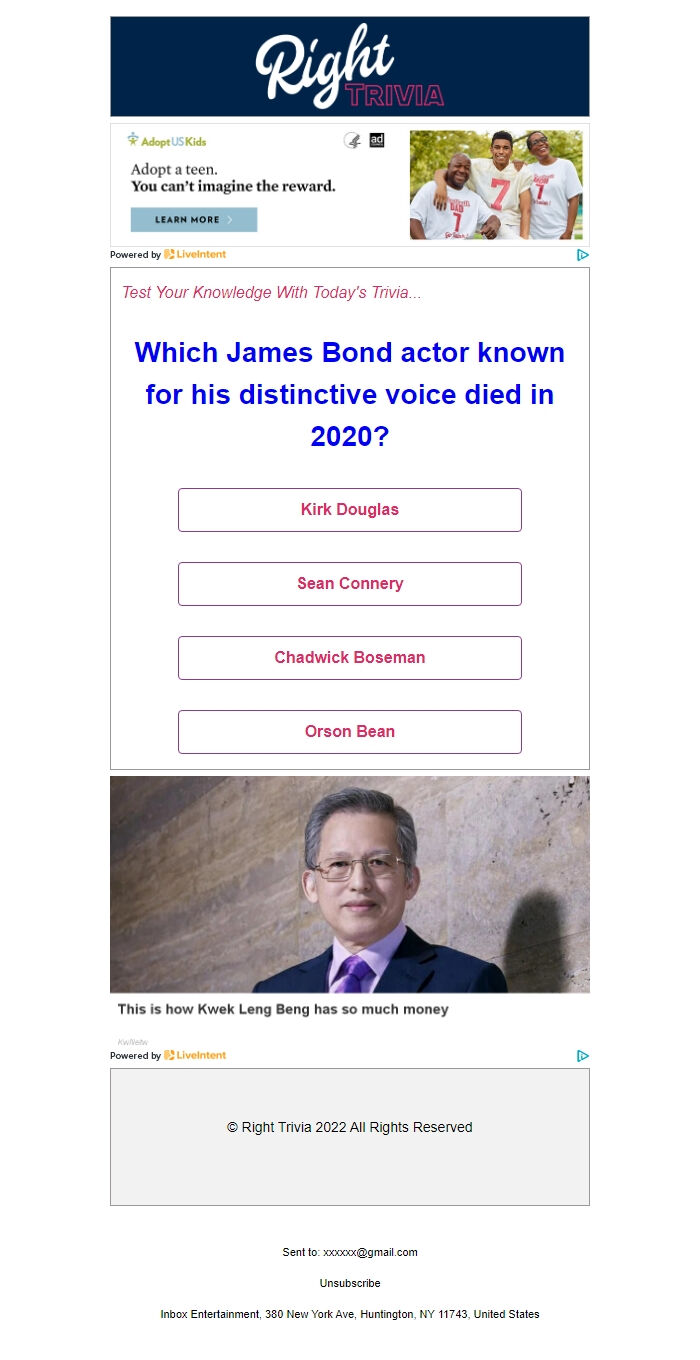Open the AdChoices icon below the AdoptUSKids ad
Image resolution: width=700 pixels, height=1360 pixels.
[582, 255]
